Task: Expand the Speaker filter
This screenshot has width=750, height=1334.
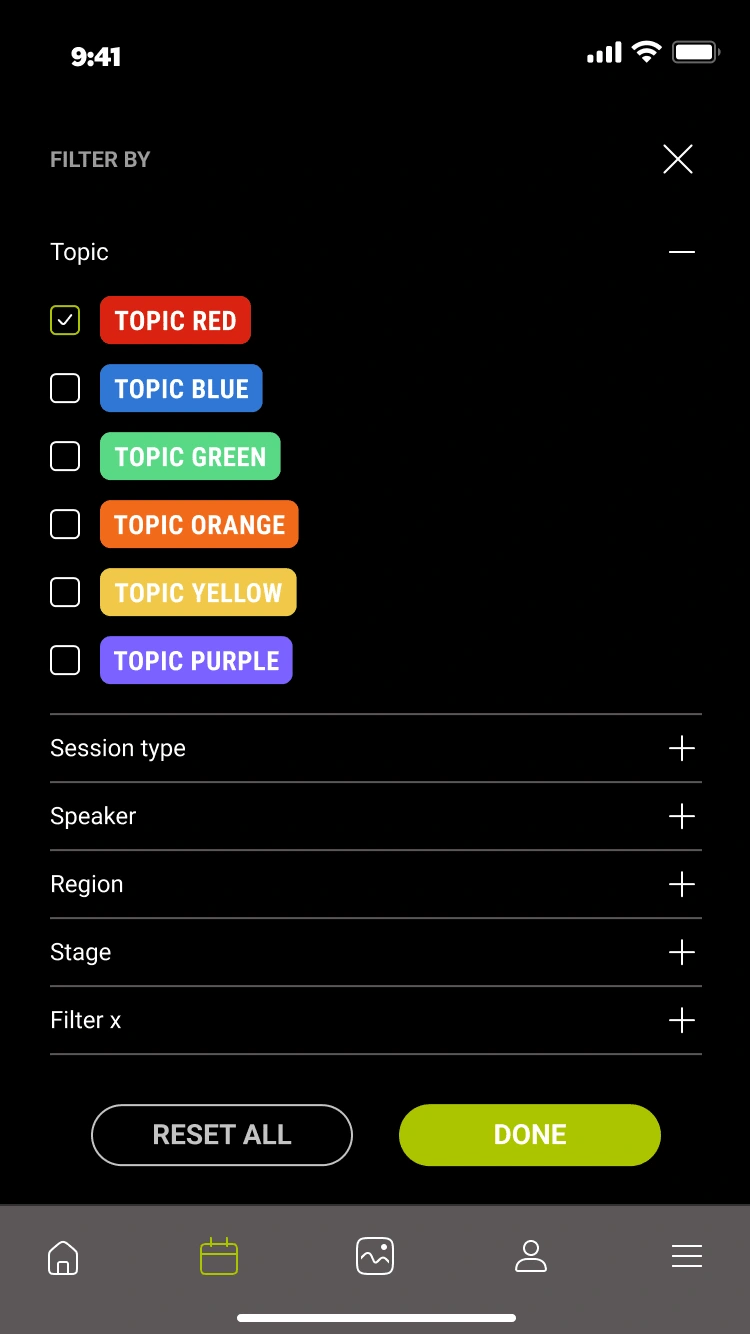Action: [x=376, y=816]
